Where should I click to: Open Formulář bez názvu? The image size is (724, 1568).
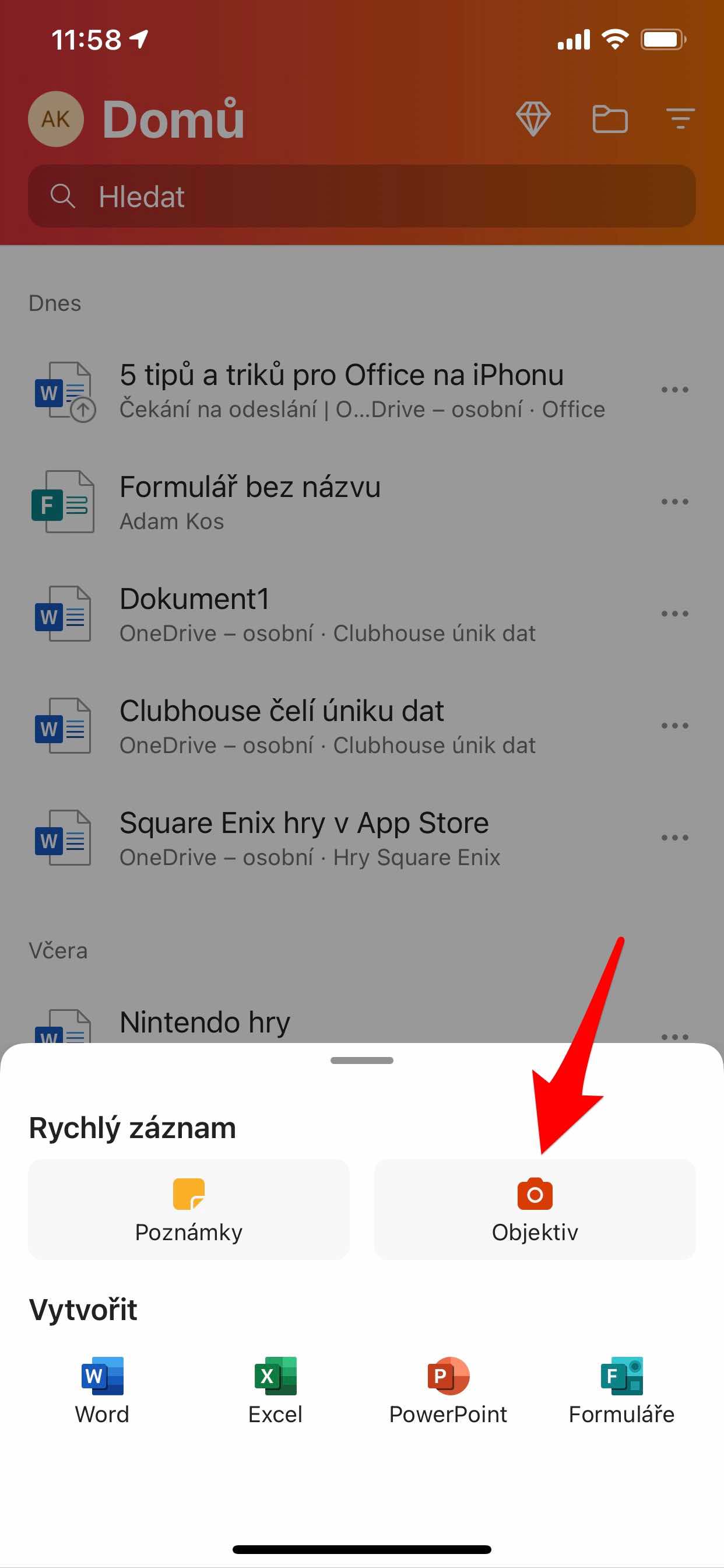pos(249,502)
